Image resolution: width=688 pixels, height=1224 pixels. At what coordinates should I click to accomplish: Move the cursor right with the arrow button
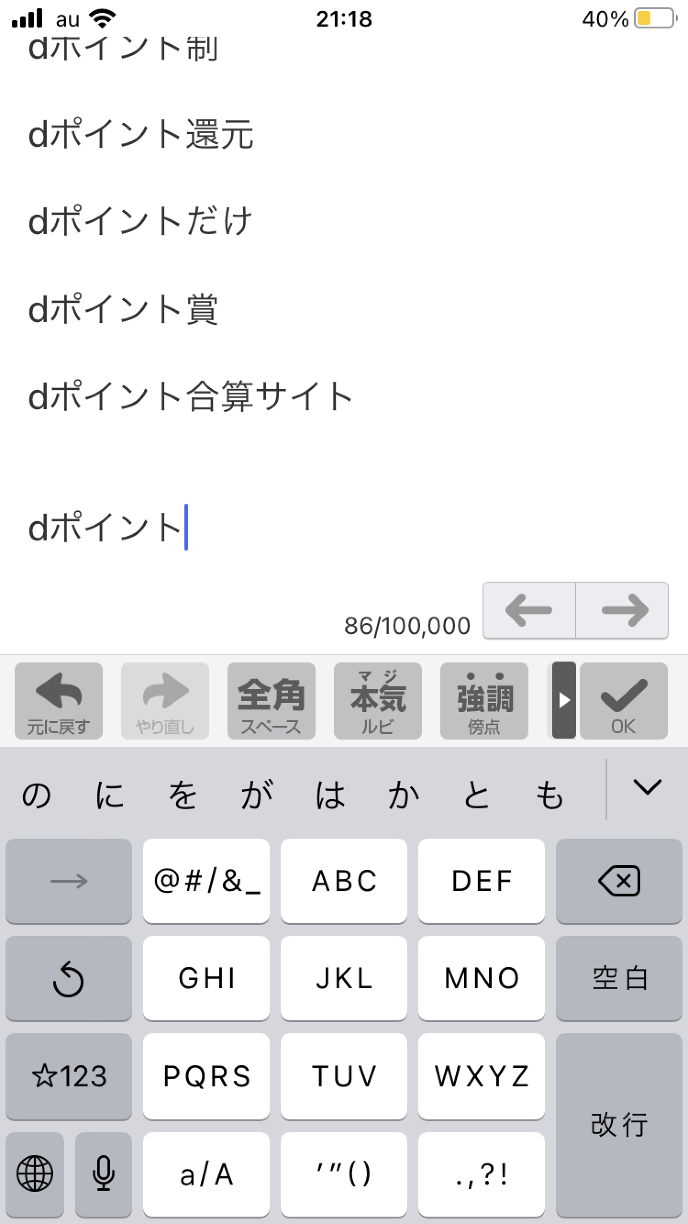click(x=622, y=610)
